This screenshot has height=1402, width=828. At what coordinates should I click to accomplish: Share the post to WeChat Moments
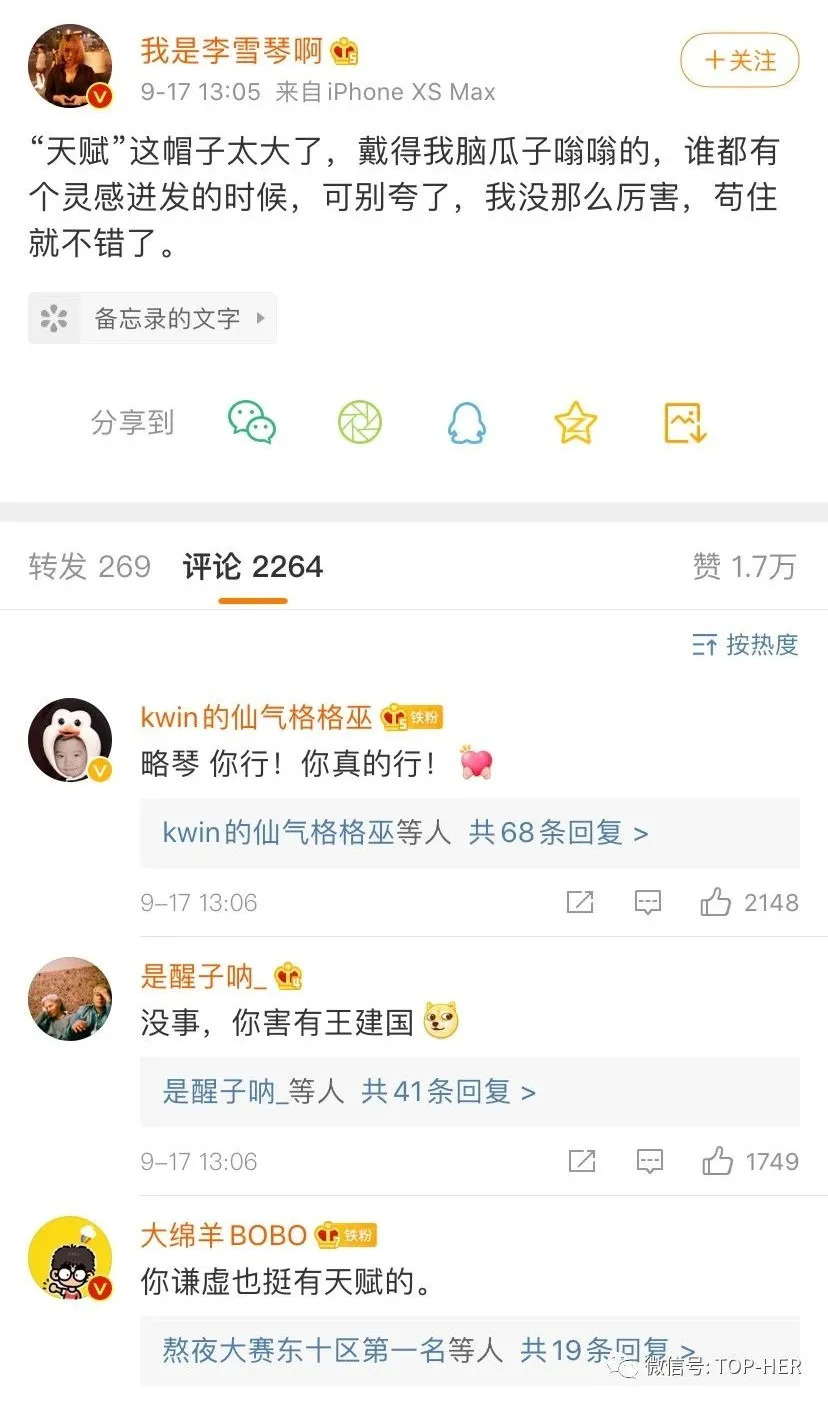pos(360,423)
